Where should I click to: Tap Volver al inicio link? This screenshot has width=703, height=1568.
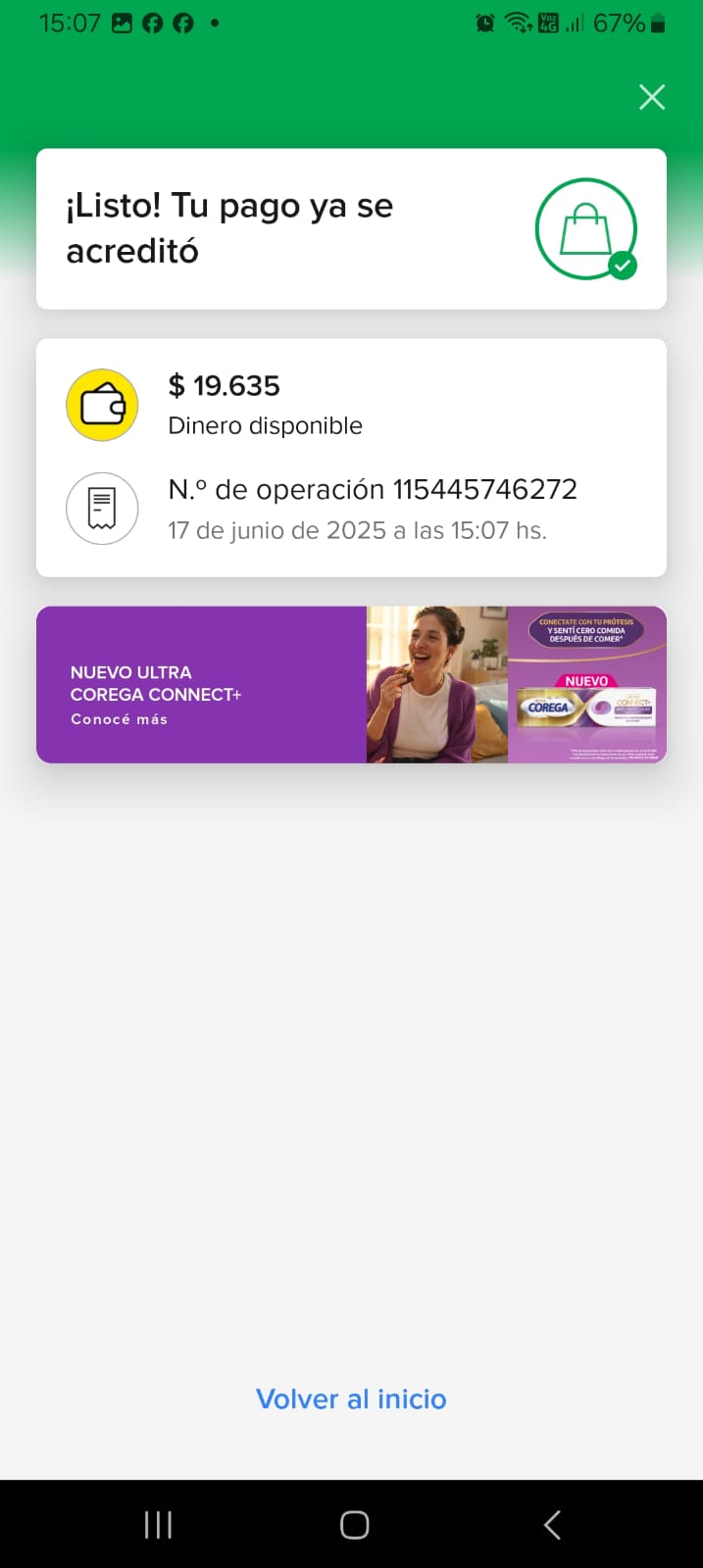[351, 1398]
